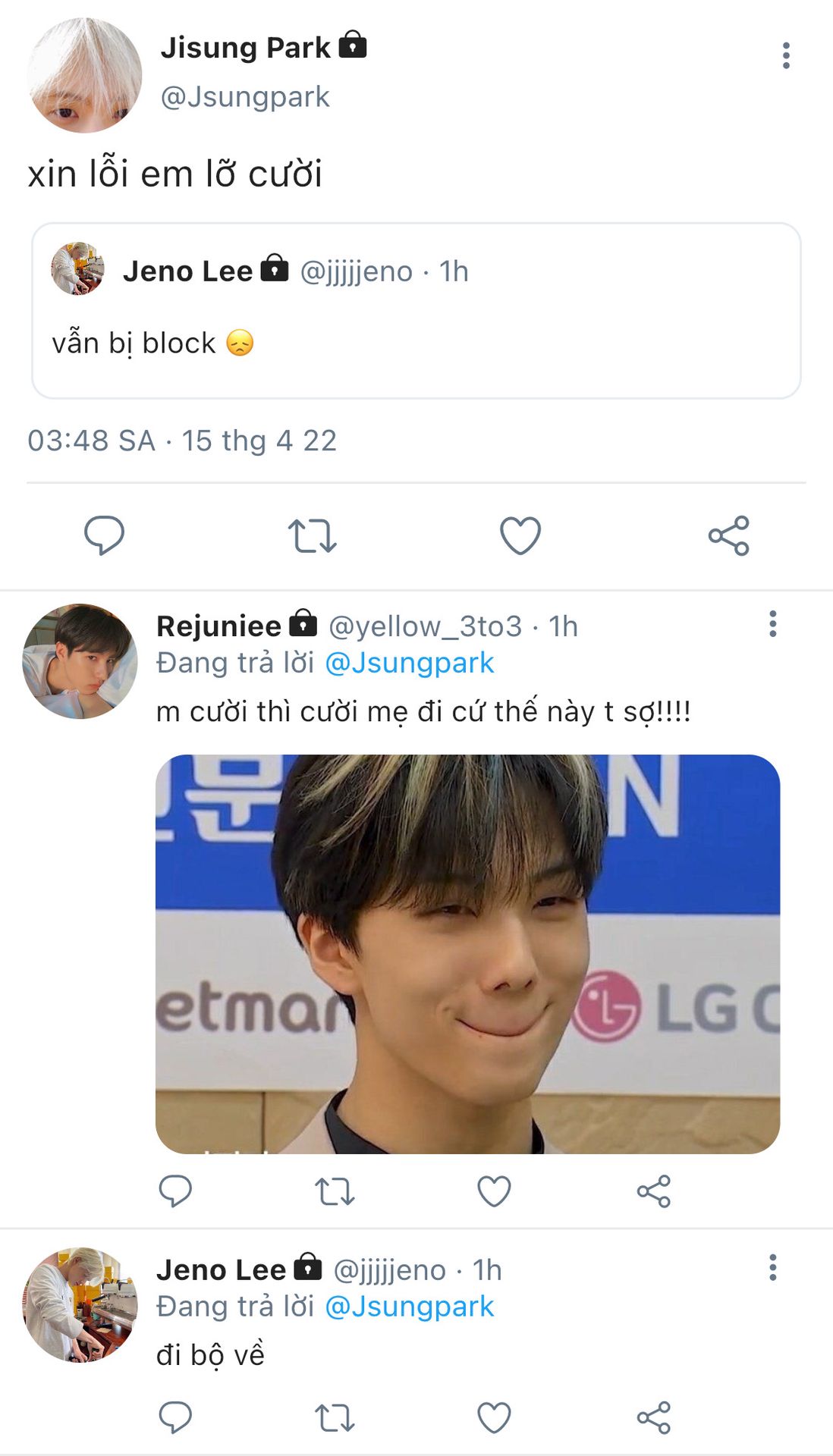
Task: Open the quoted Jeno Lee tweet
Action: pos(416,310)
